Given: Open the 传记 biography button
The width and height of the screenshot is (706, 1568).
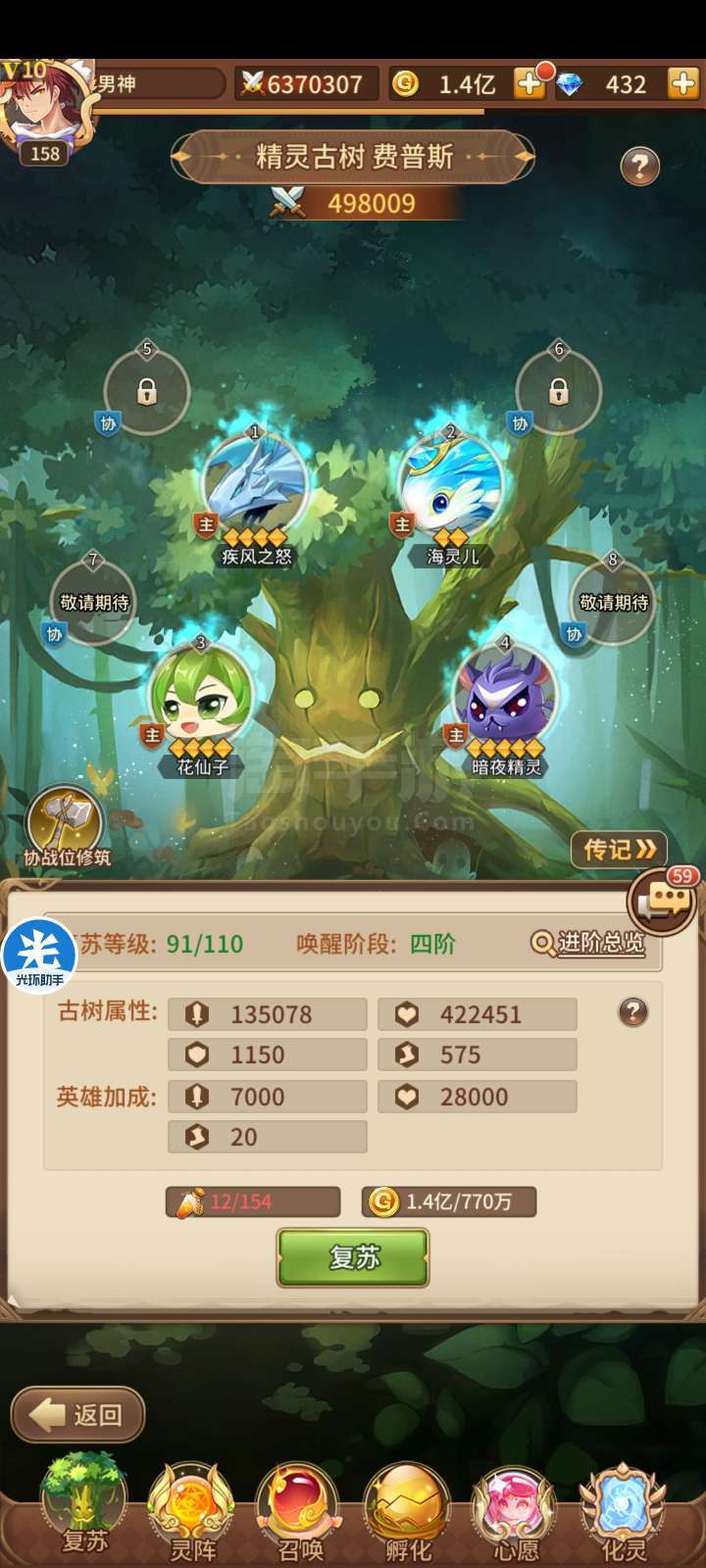Looking at the screenshot, I should (620, 850).
